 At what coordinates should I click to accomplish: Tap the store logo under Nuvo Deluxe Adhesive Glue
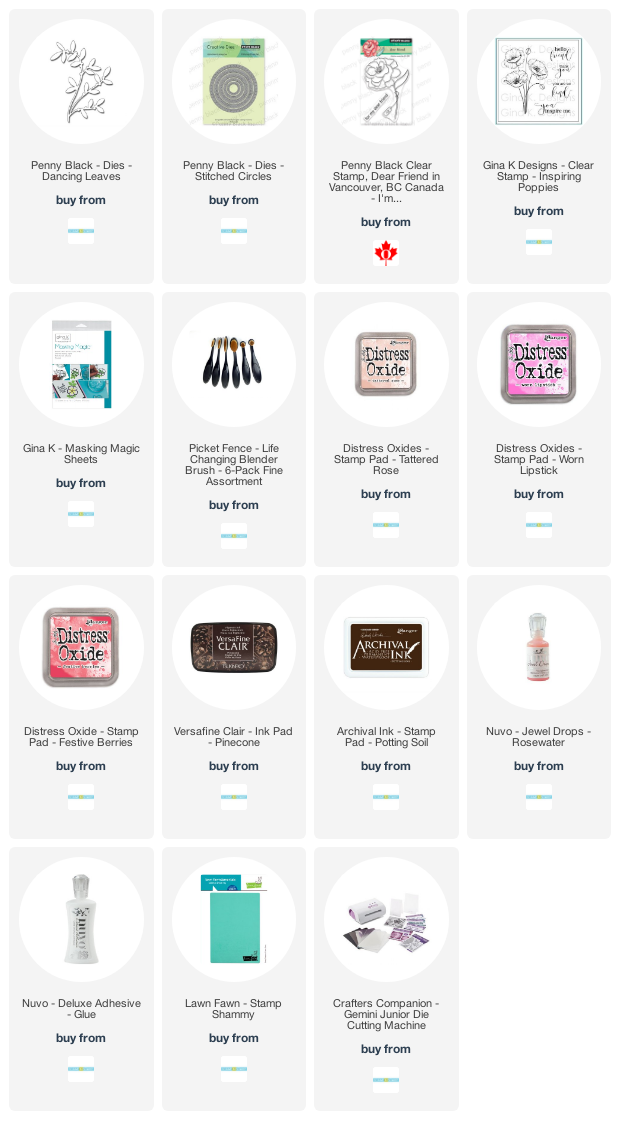[81, 1069]
